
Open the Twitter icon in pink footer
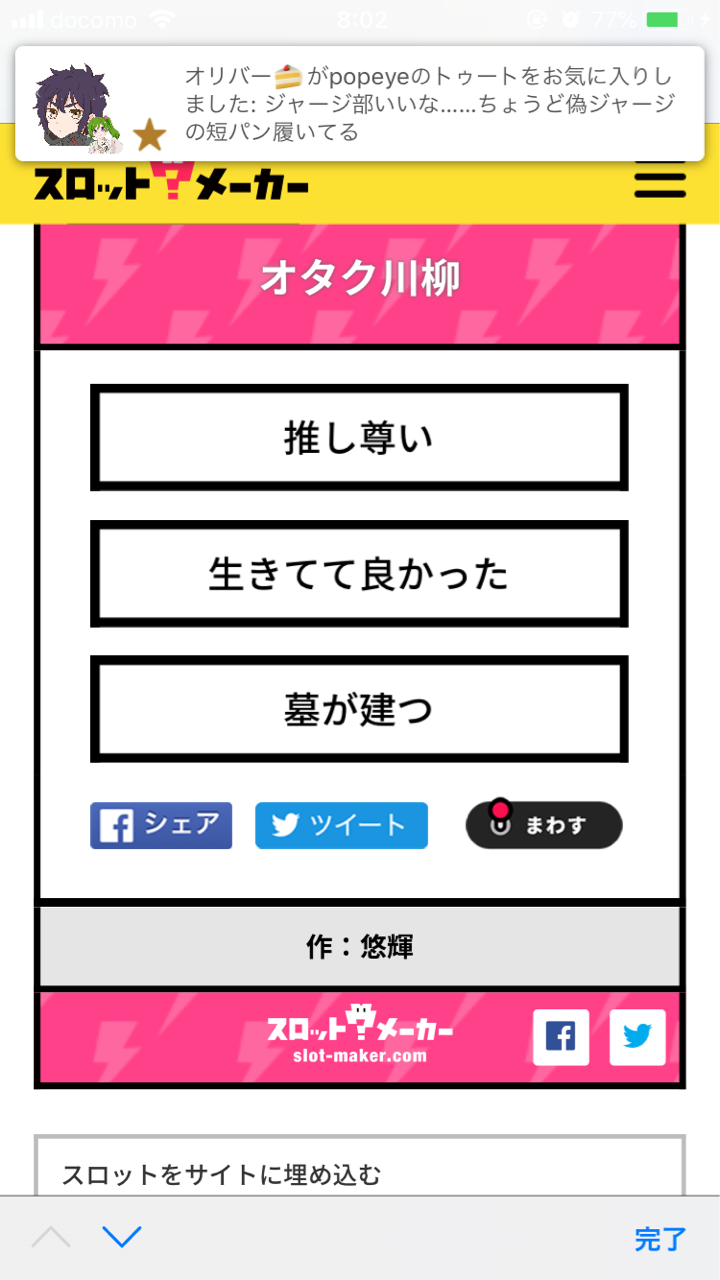pyautogui.click(x=637, y=1037)
